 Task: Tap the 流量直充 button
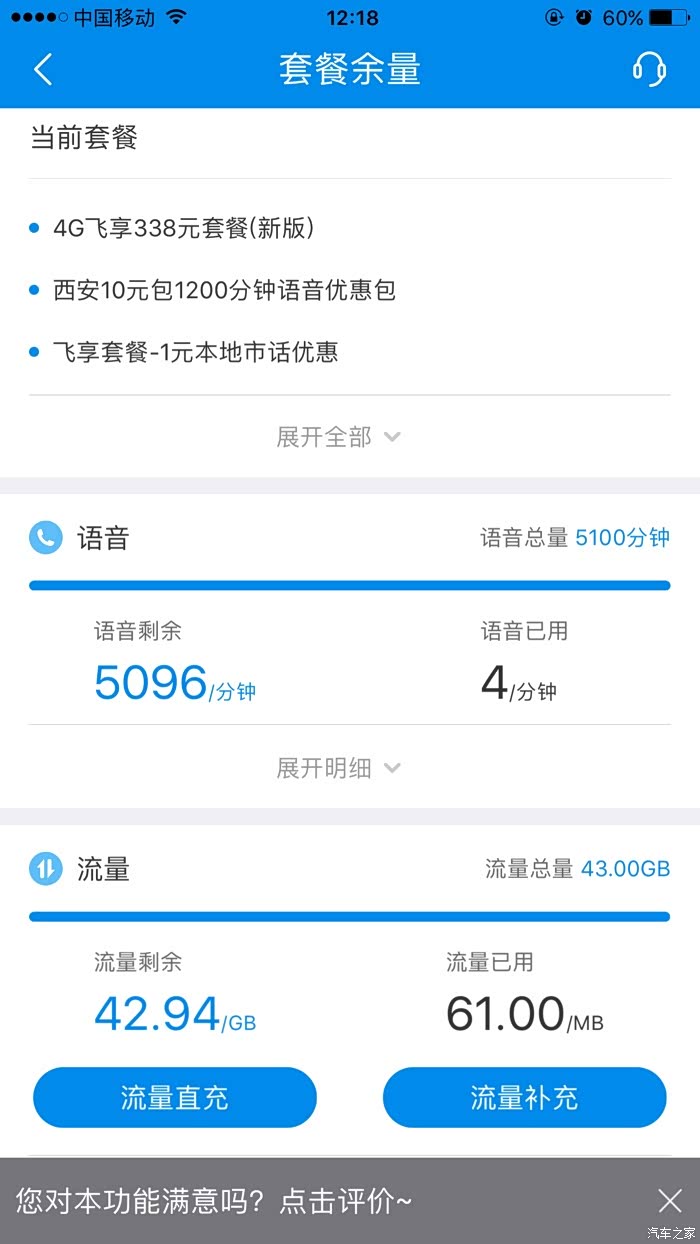[x=175, y=1098]
